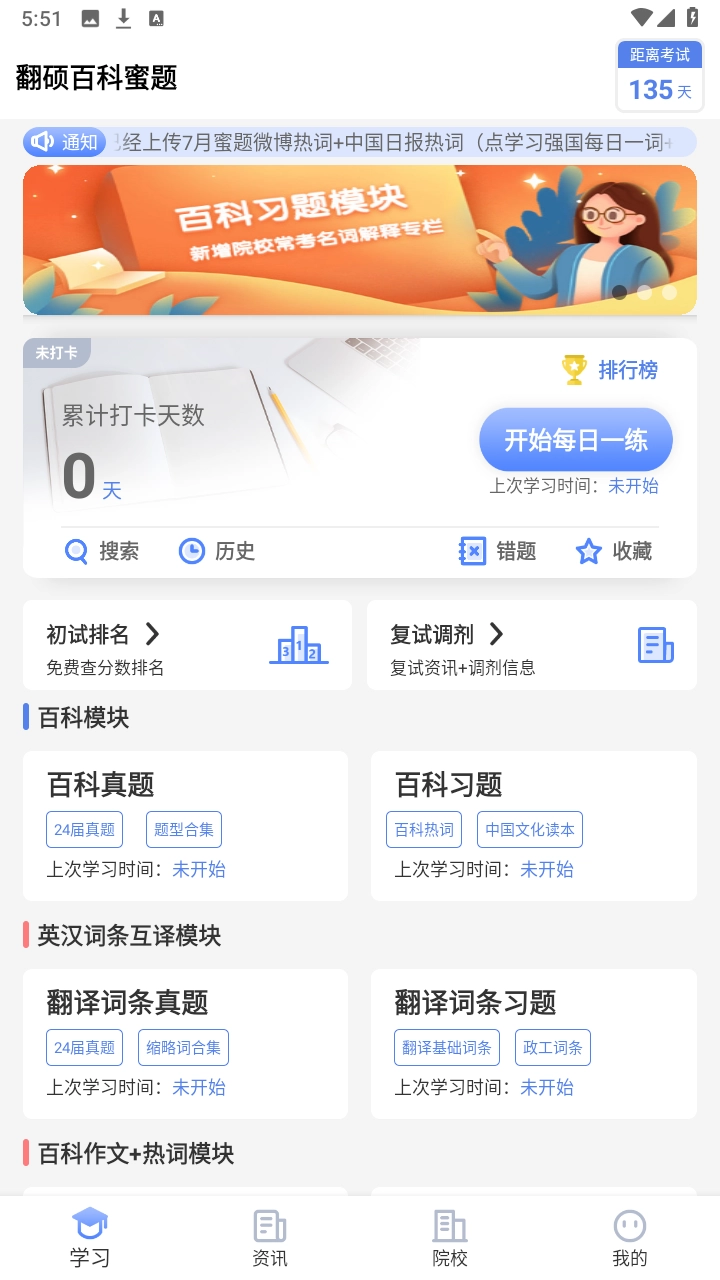Open the 初试排名 card
Screen dimensions: 720x1280
point(187,645)
